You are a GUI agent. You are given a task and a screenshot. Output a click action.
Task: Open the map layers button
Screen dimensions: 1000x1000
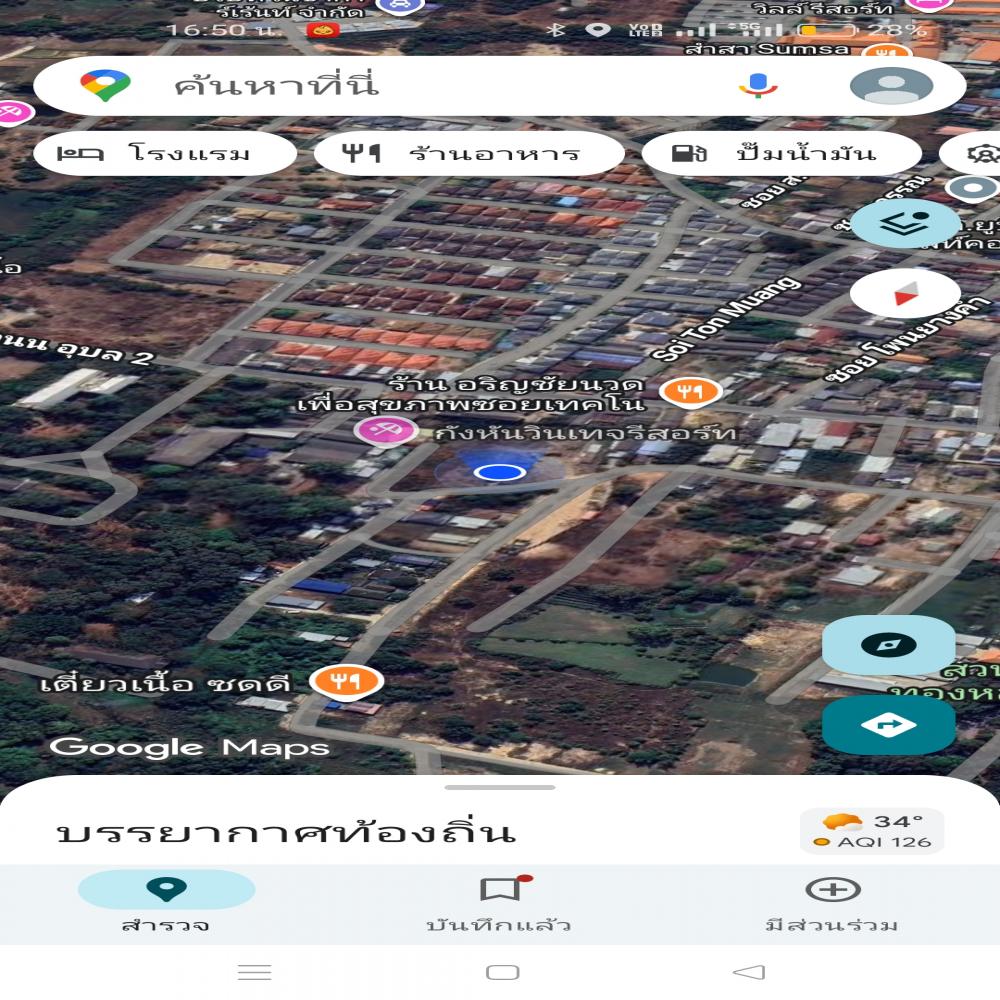[905, 224]
